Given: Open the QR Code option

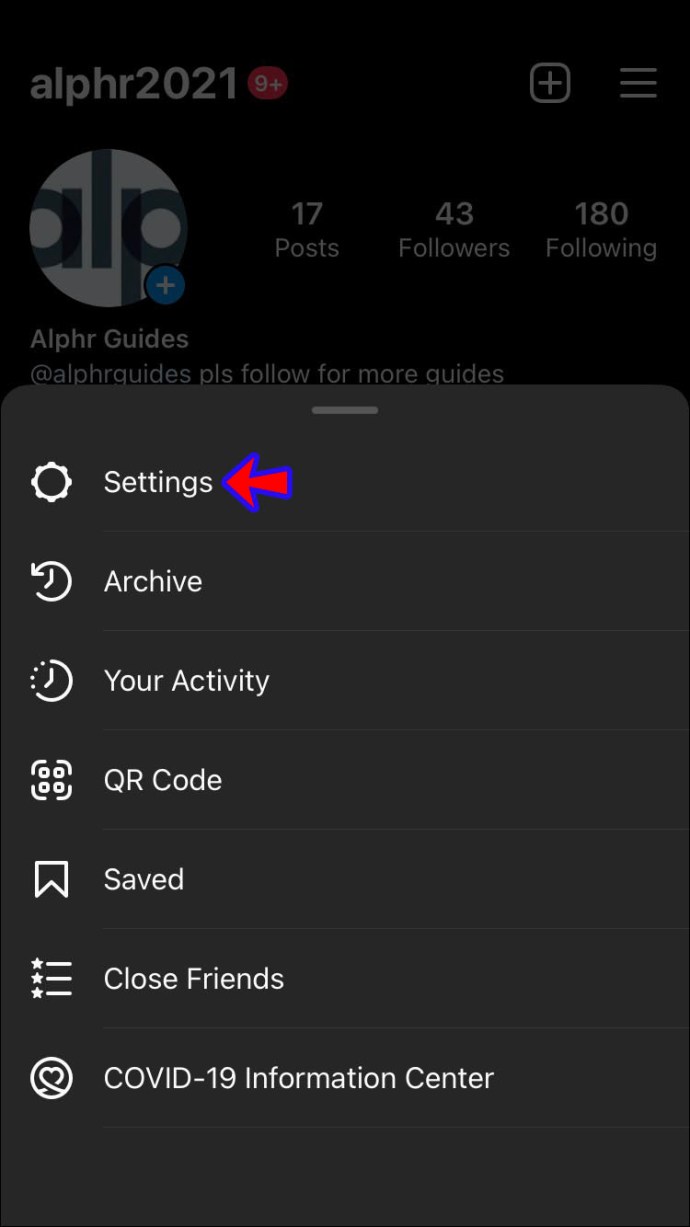Looking at the screenshot, I should click(345, 780).
